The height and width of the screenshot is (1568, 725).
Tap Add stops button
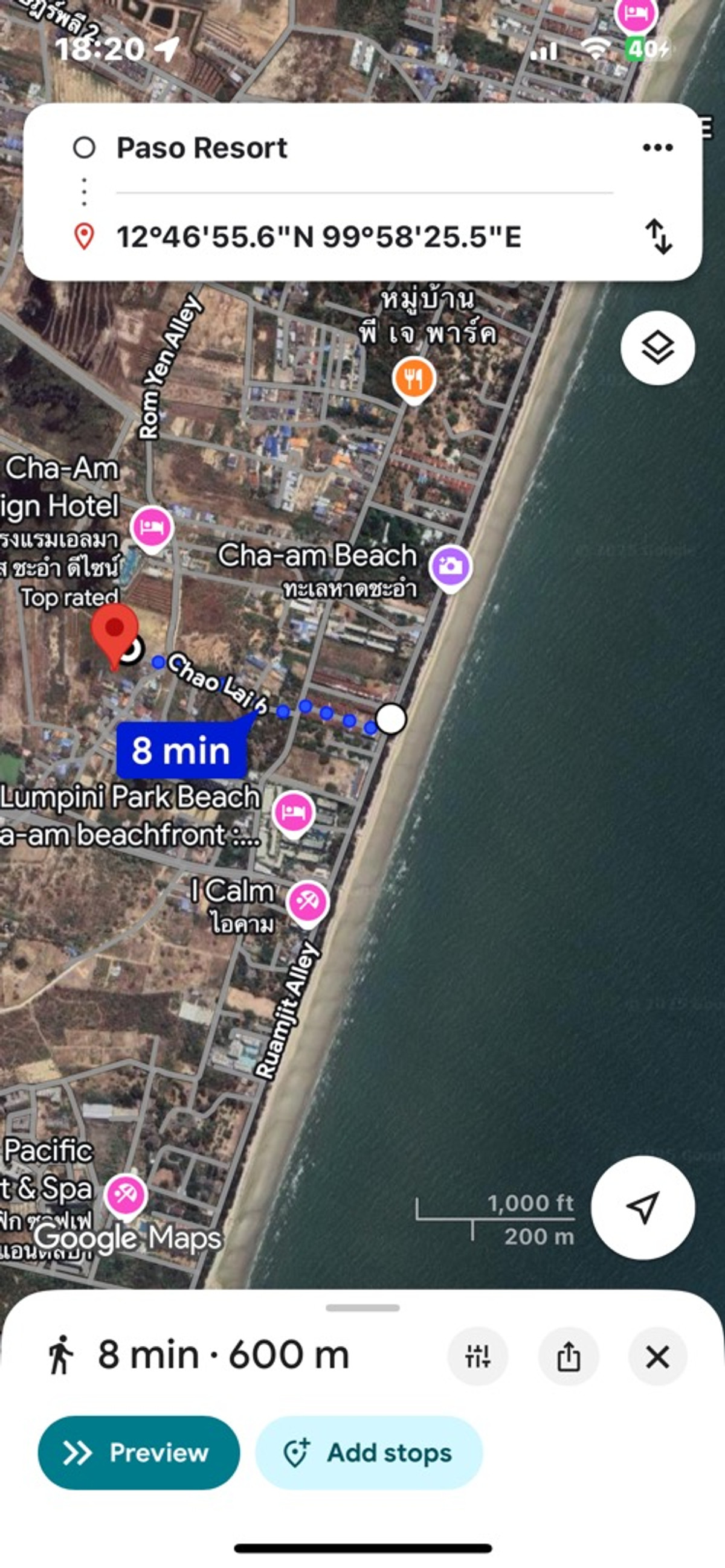pyautogui.click(x=369, y=1452)
